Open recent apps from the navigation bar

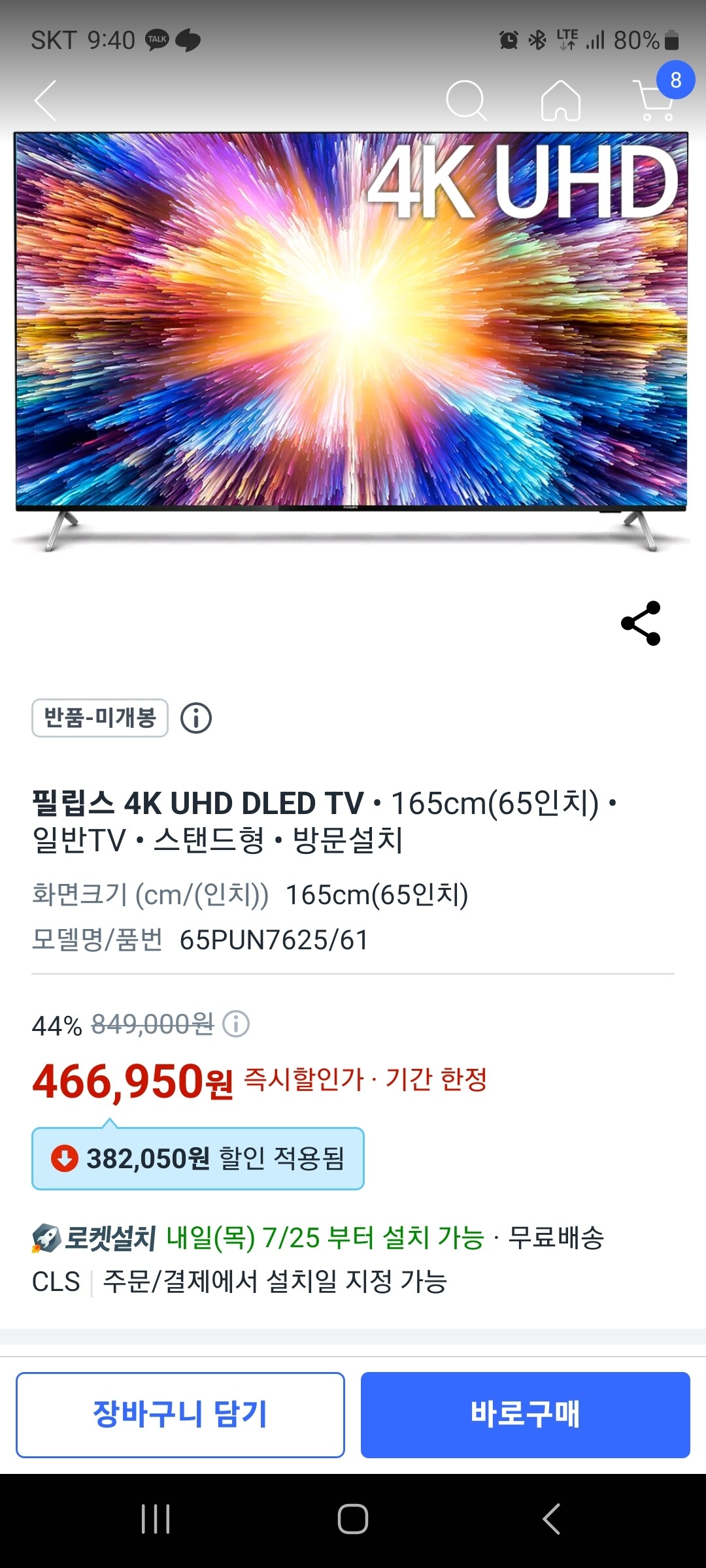[x=156, y=1519]
